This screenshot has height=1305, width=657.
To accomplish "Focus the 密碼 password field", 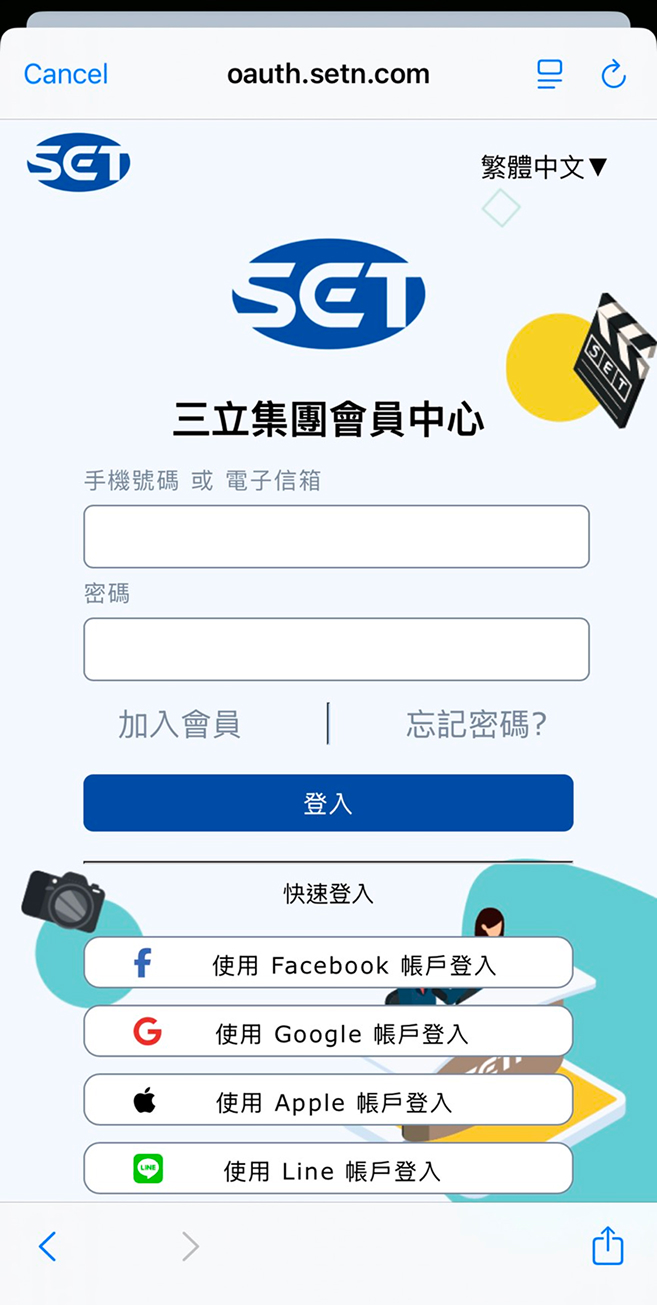I will coord(336,649).
